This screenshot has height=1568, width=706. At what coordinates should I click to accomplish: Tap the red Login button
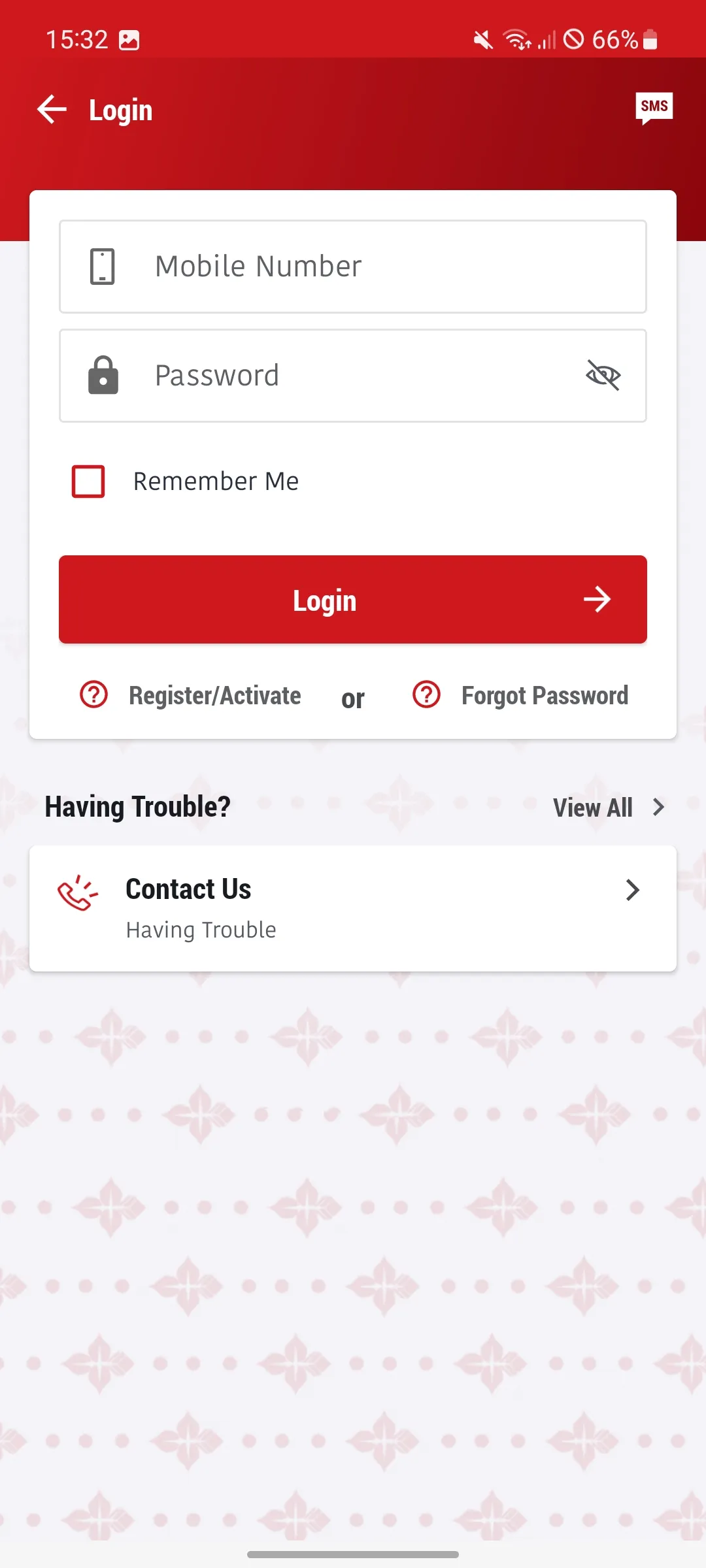[353, 599]
